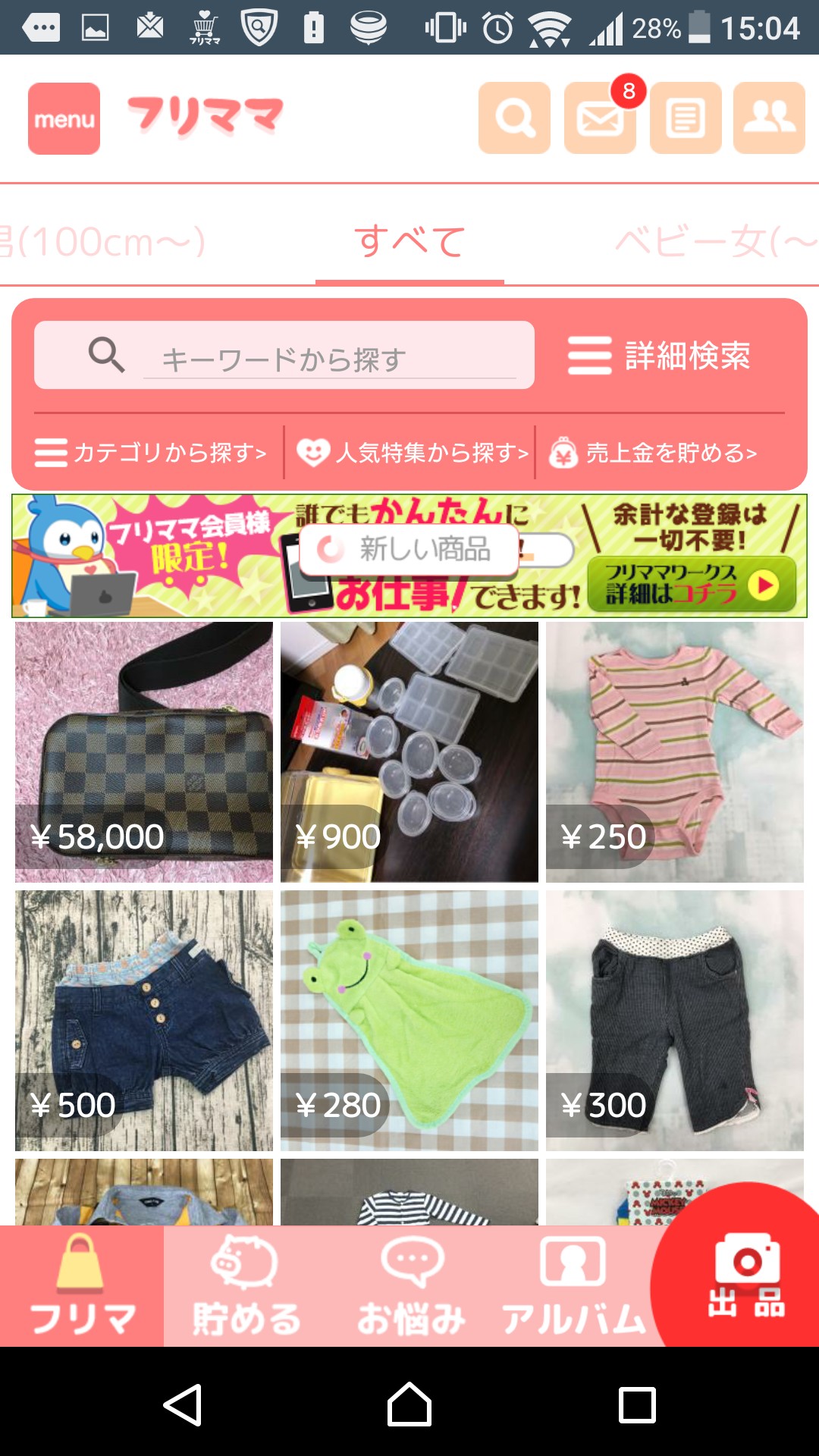Focus the キーワードから探す search field

click(334, 358)
